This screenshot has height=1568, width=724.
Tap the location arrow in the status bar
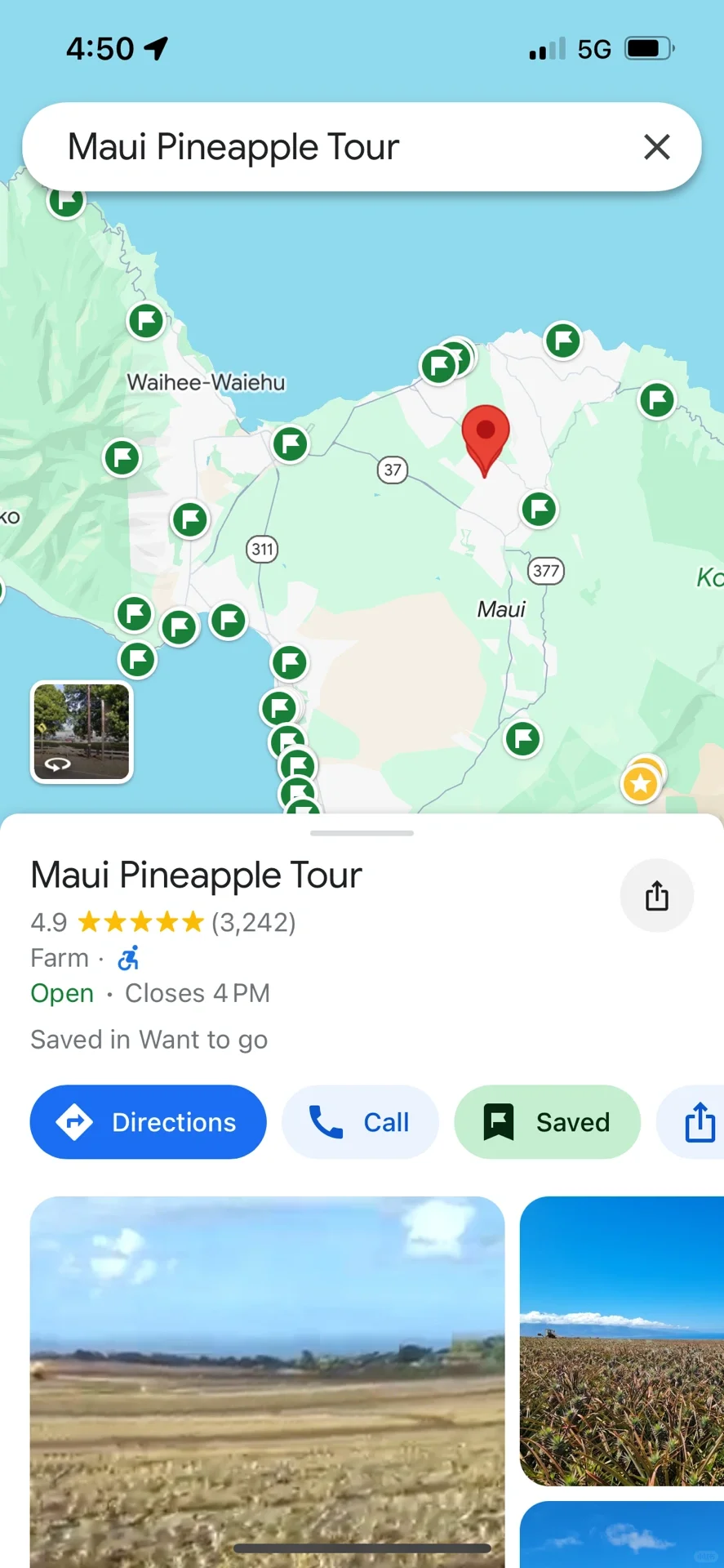[x=154, y=47]
